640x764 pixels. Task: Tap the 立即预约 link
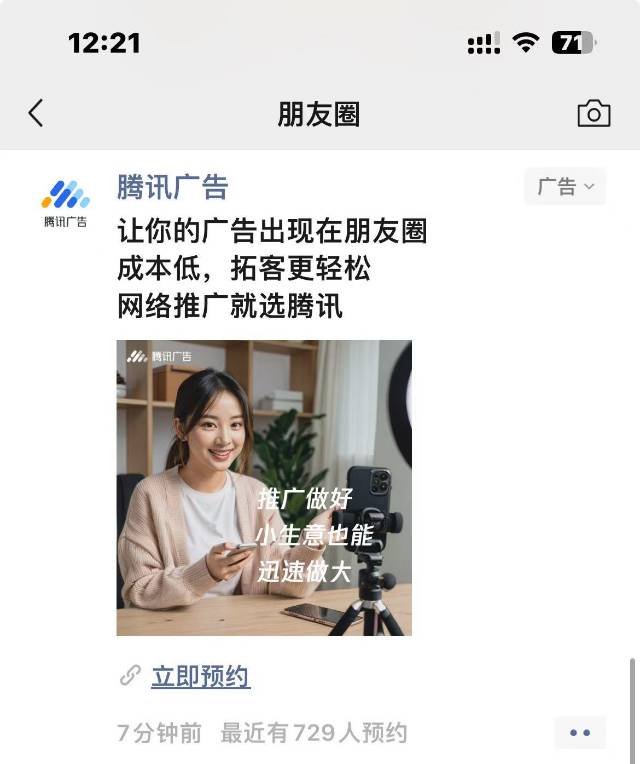click(200, 676)
